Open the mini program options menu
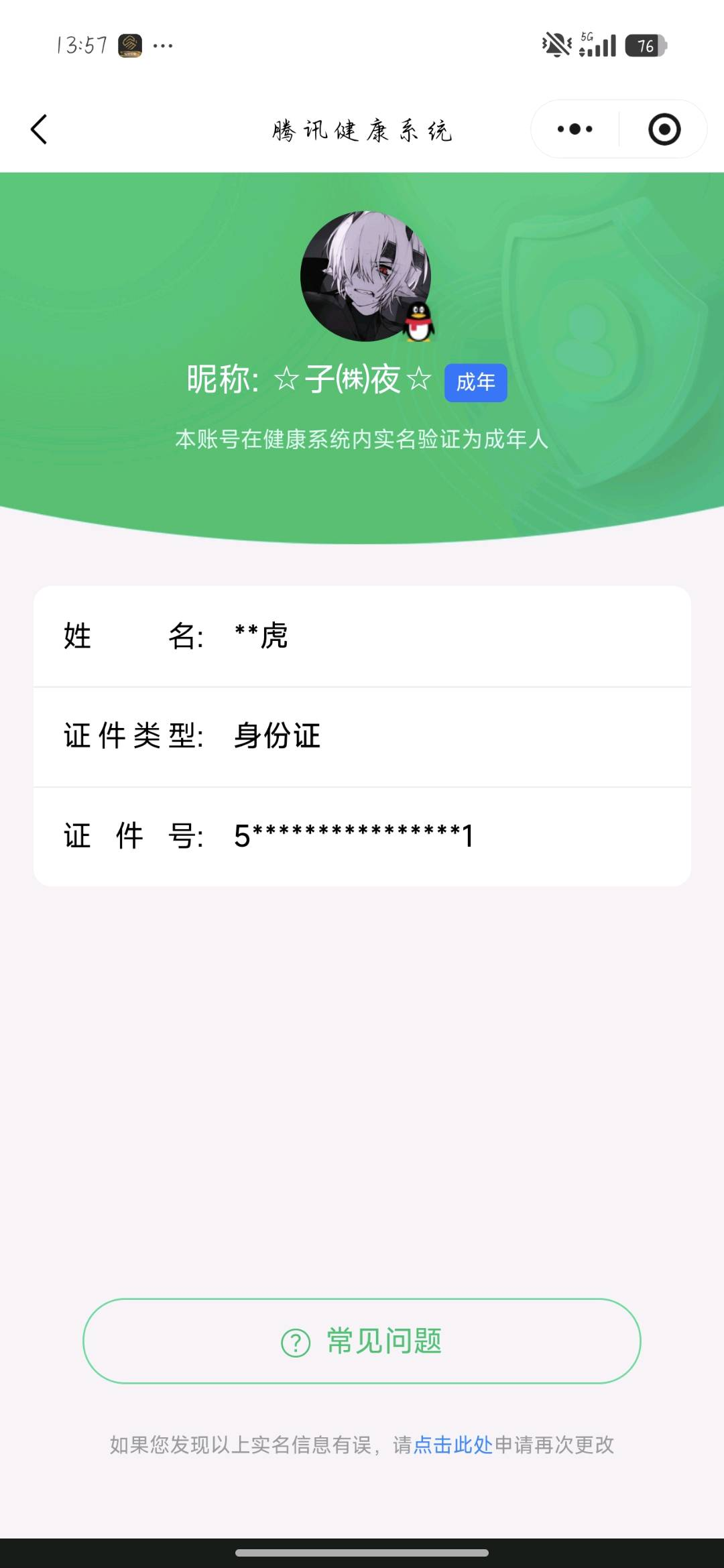Viewport: 724px width, 1568px height. (x=573, y=129)
